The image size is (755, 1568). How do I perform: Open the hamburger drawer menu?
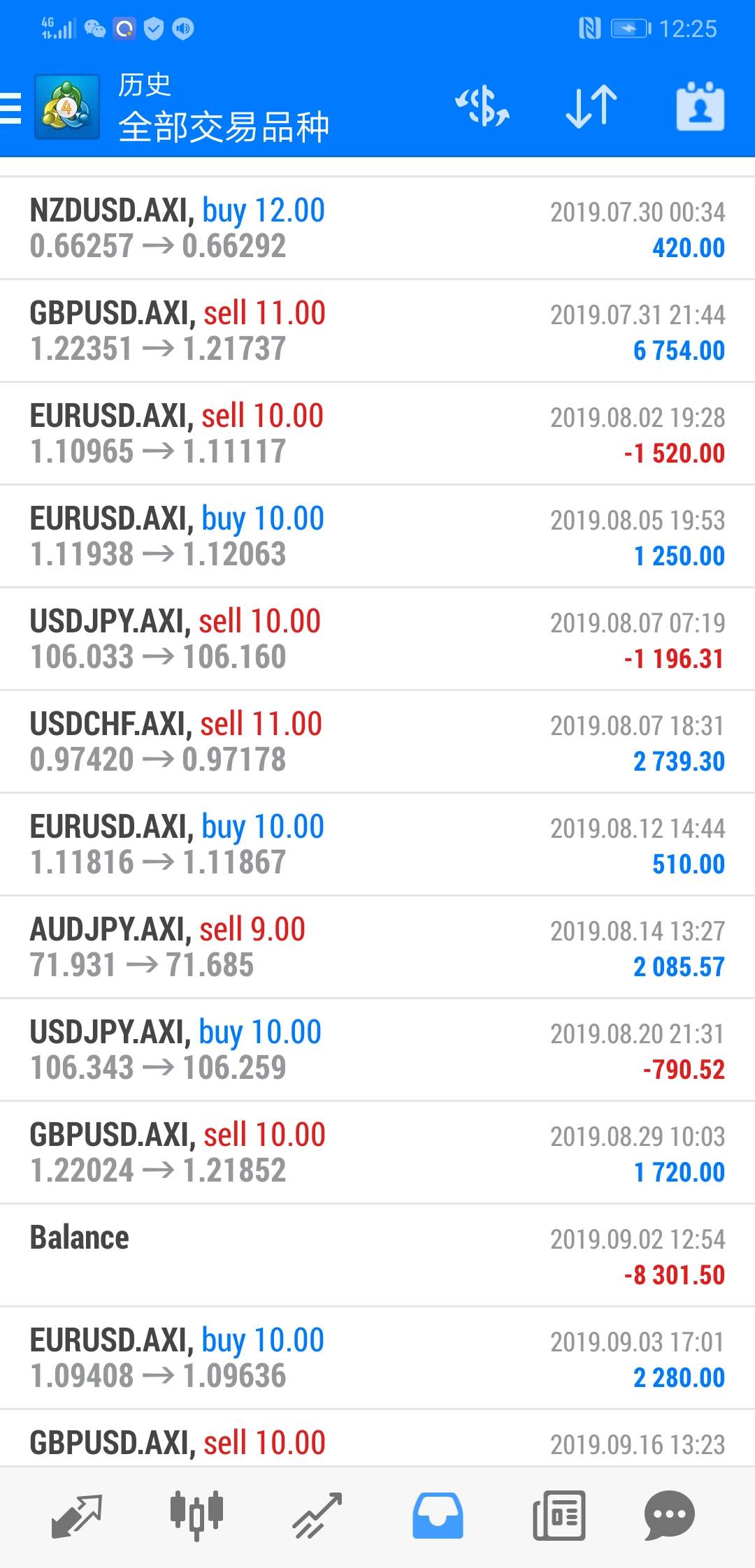11,108
